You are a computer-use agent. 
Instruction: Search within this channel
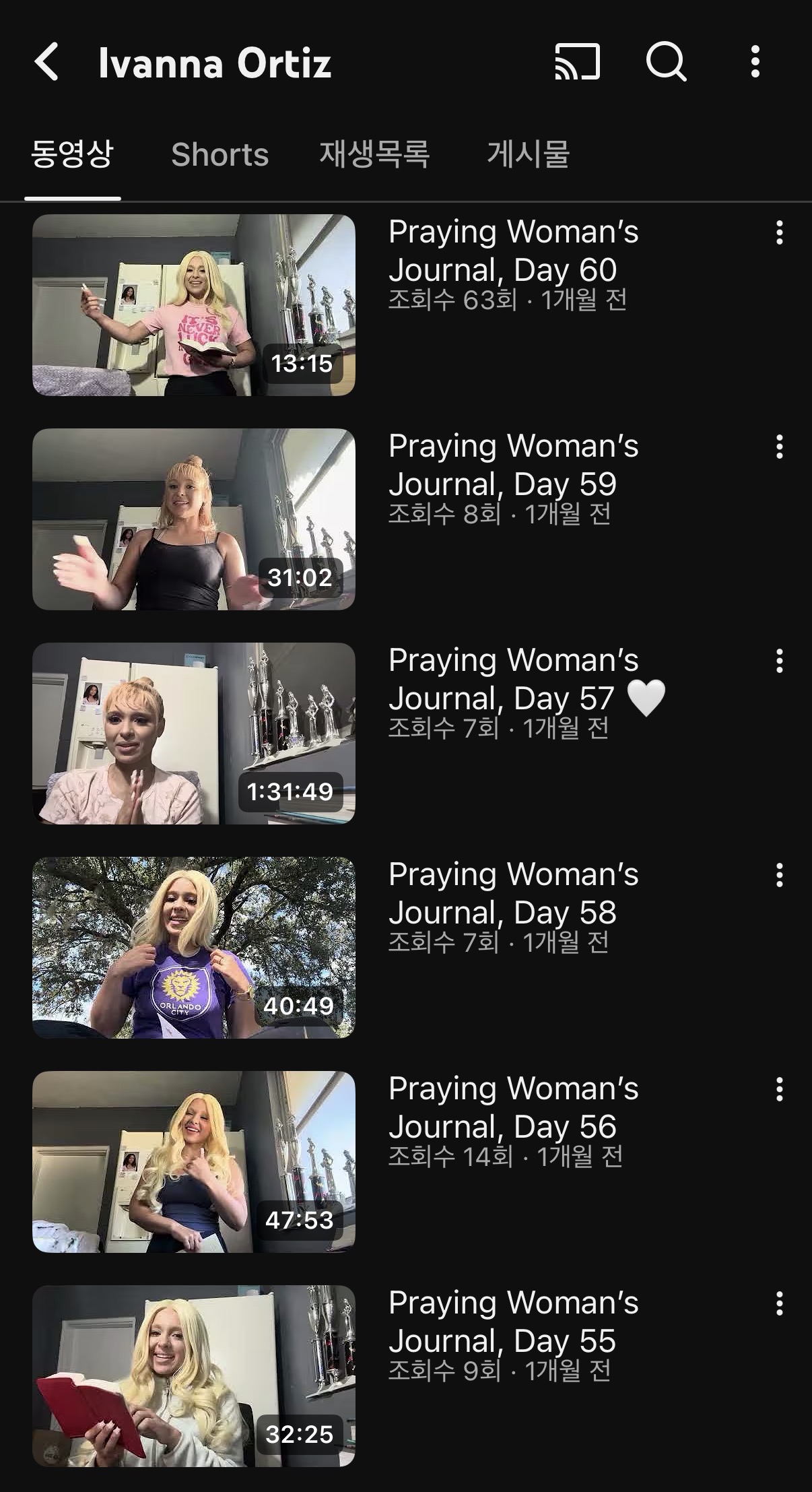(666, 62)
